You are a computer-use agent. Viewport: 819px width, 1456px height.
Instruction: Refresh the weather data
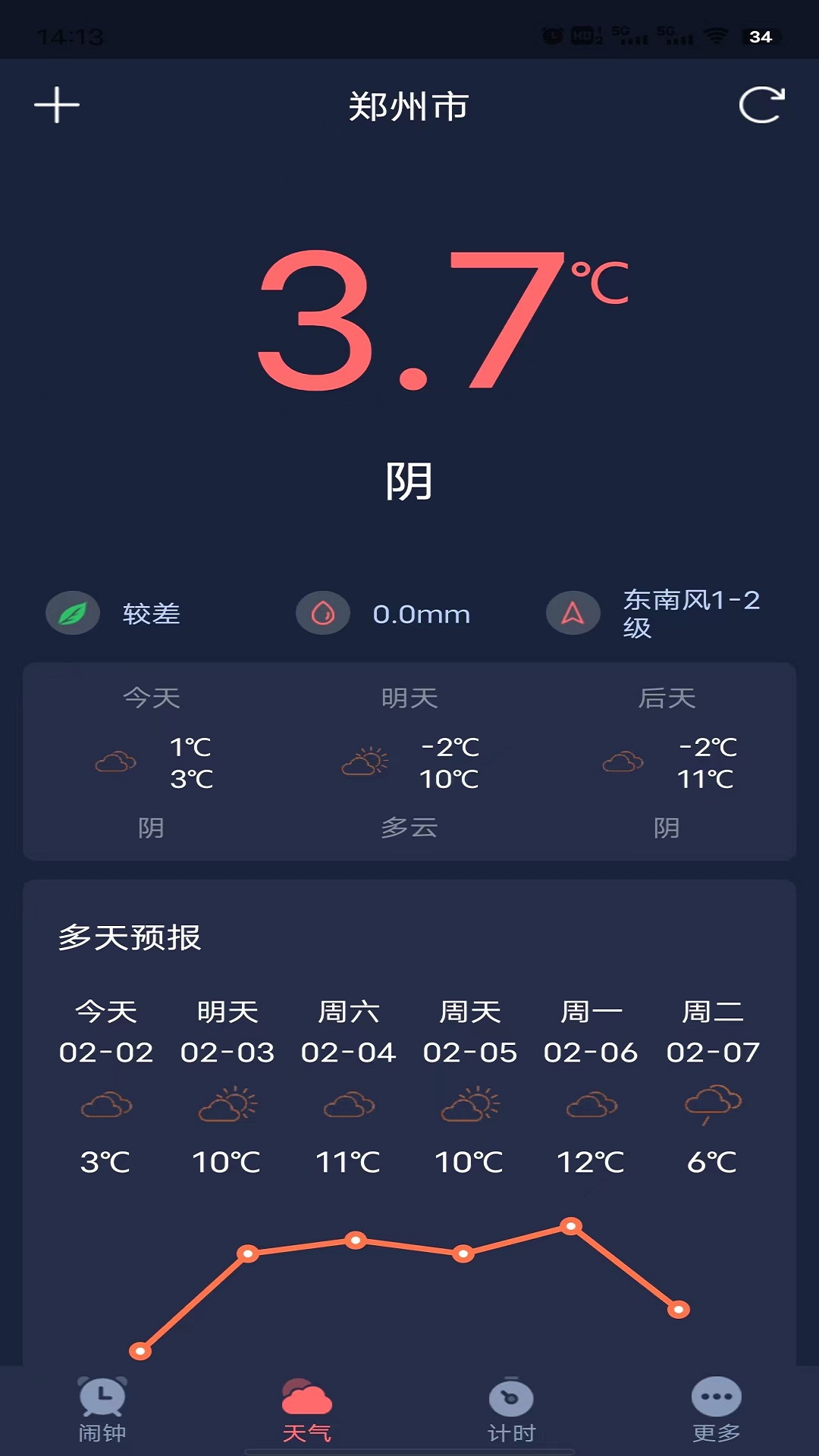761,105
